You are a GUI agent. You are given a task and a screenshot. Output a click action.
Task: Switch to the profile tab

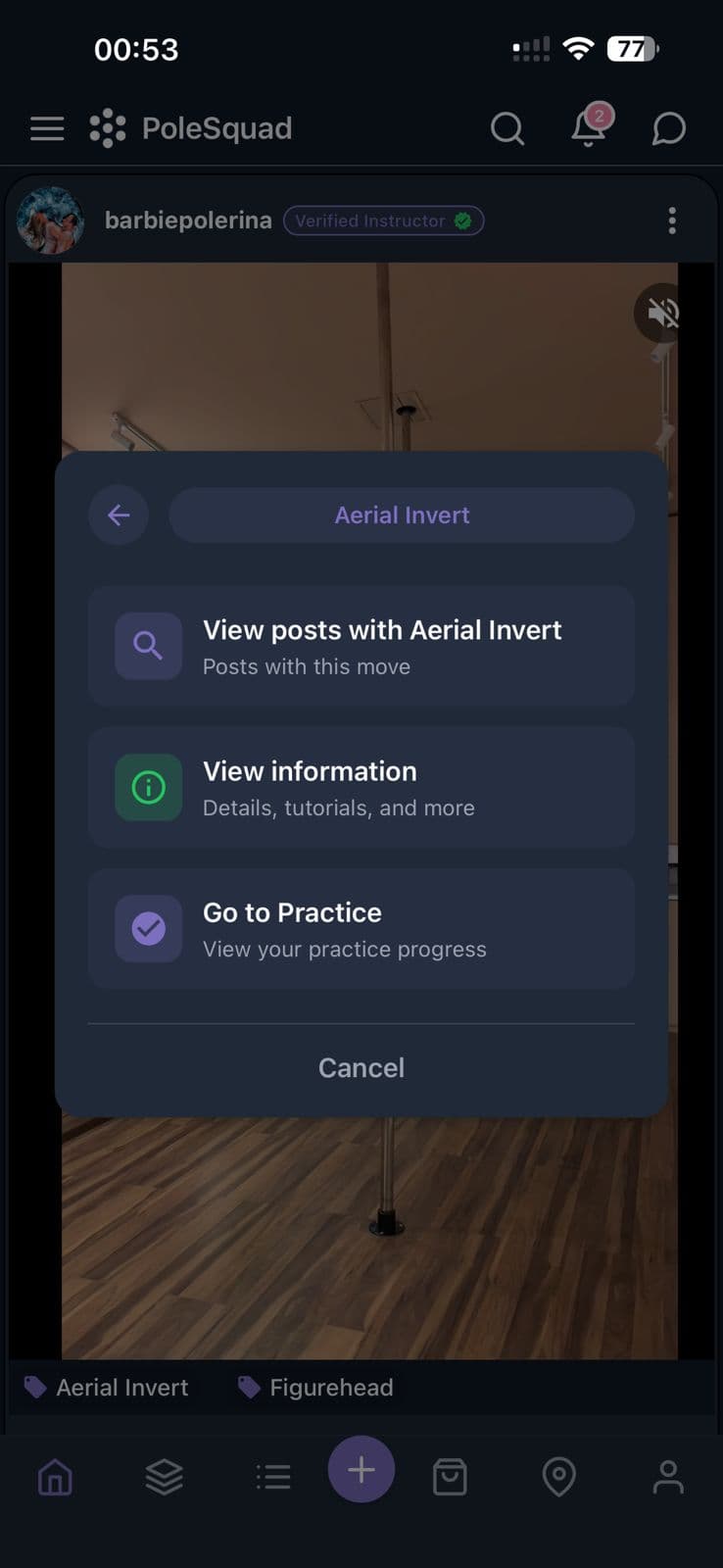[x=668, y=1476]
